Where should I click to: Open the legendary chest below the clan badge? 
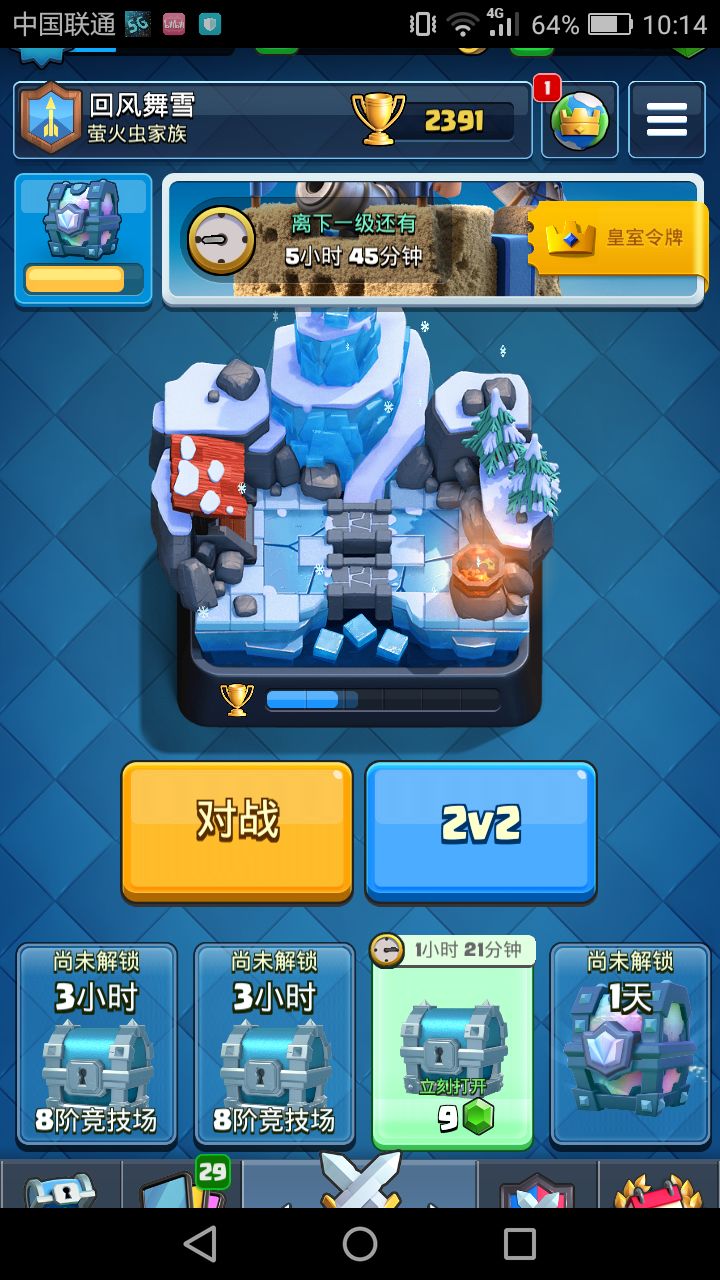[82, 234]
